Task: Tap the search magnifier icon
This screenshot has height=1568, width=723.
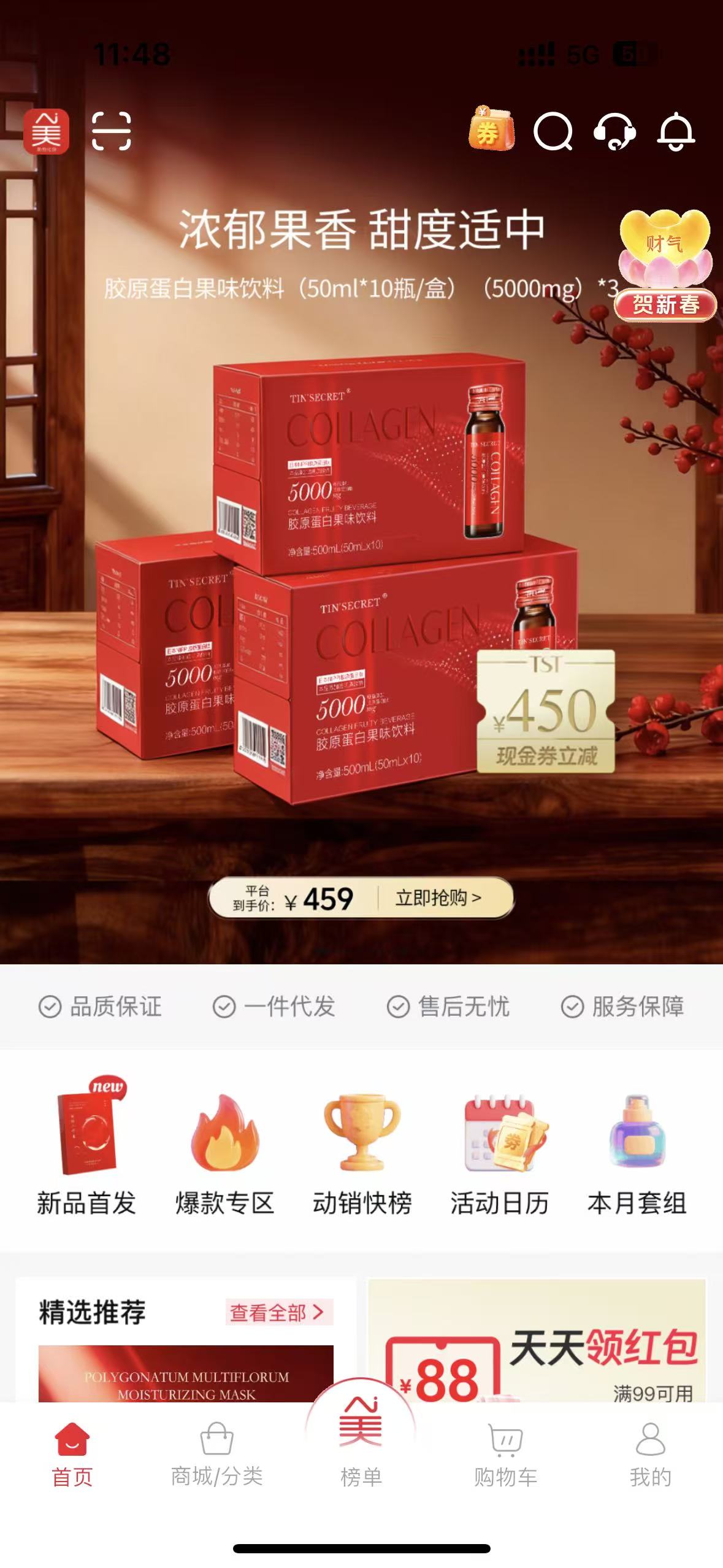Action: coord(553,131)
